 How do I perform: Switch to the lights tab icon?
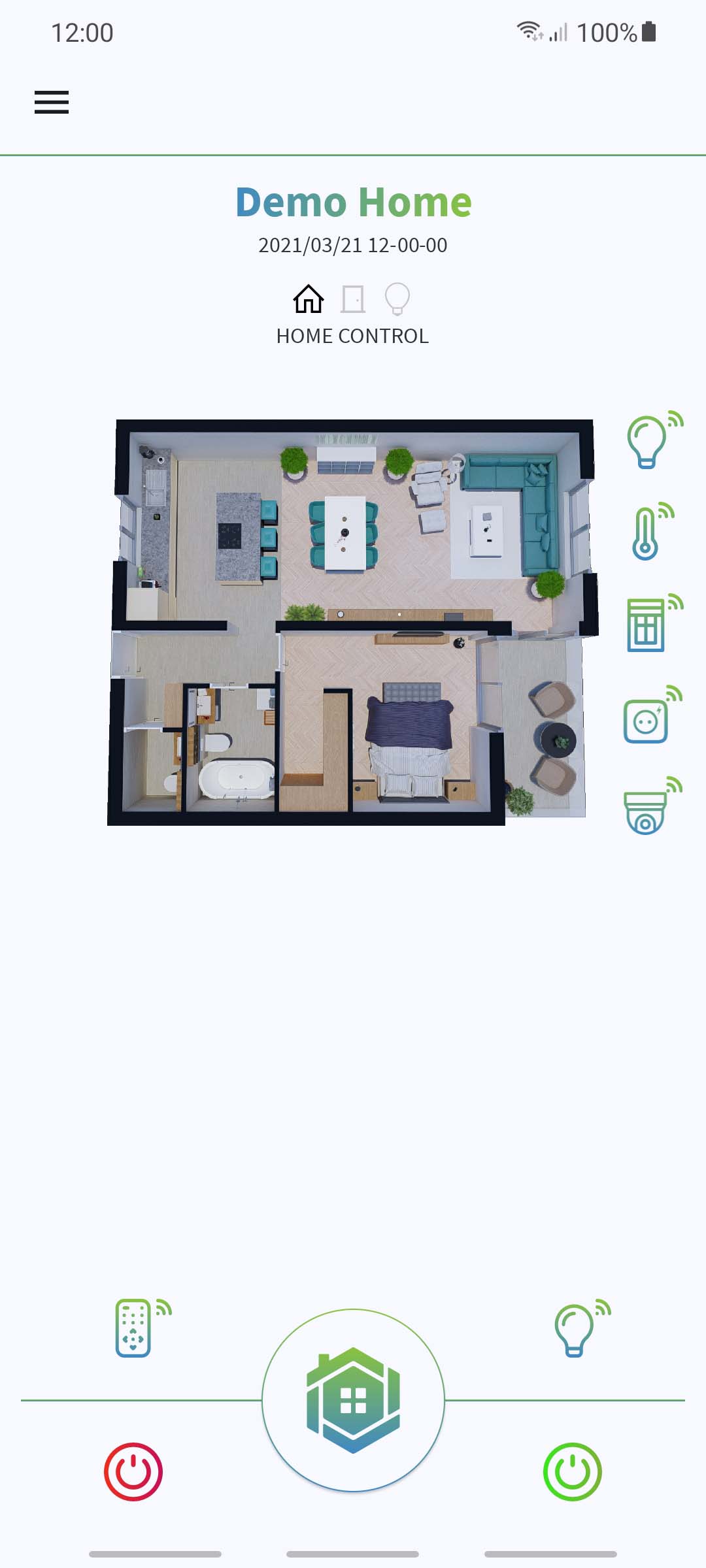pyautogui.click(x=397, y=299)
